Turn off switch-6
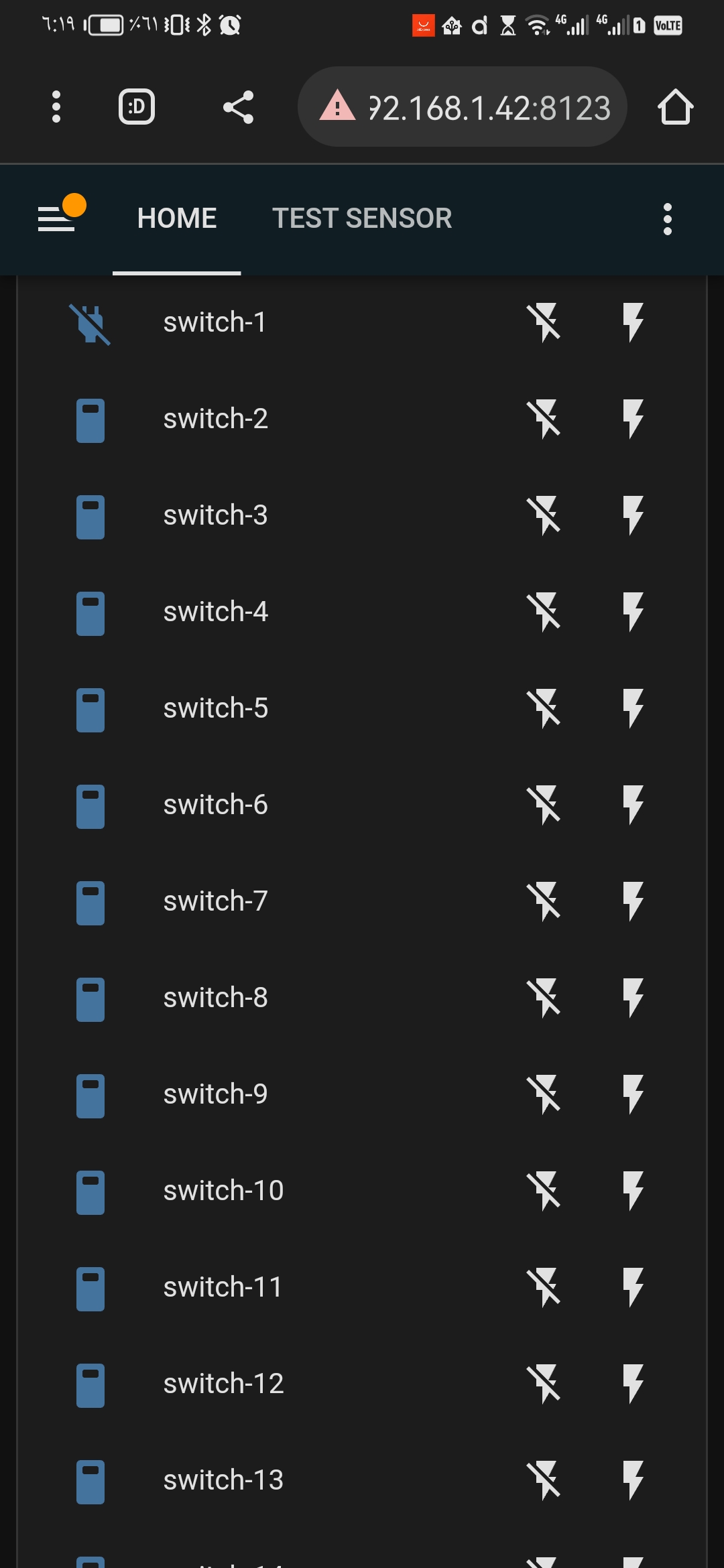This screenshot has width=724, height=1568. [x=543, y=805]
